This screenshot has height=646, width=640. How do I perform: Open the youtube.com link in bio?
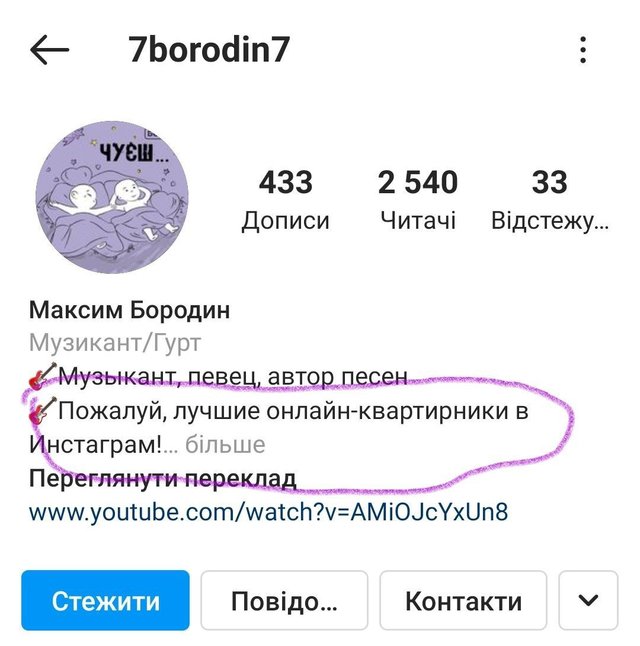[268, 513]
